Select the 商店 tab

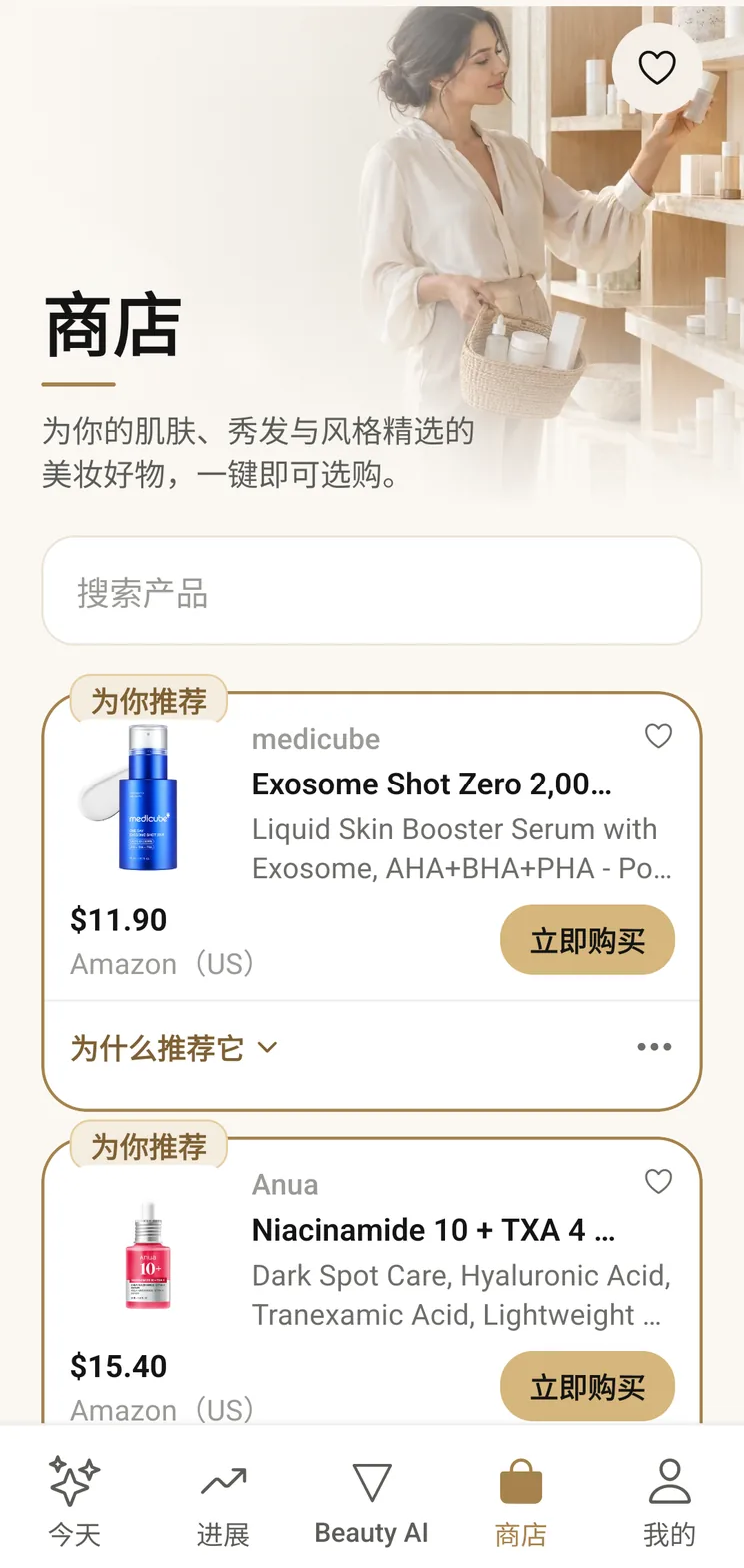pyautogui.click(x=521, y=1501)
